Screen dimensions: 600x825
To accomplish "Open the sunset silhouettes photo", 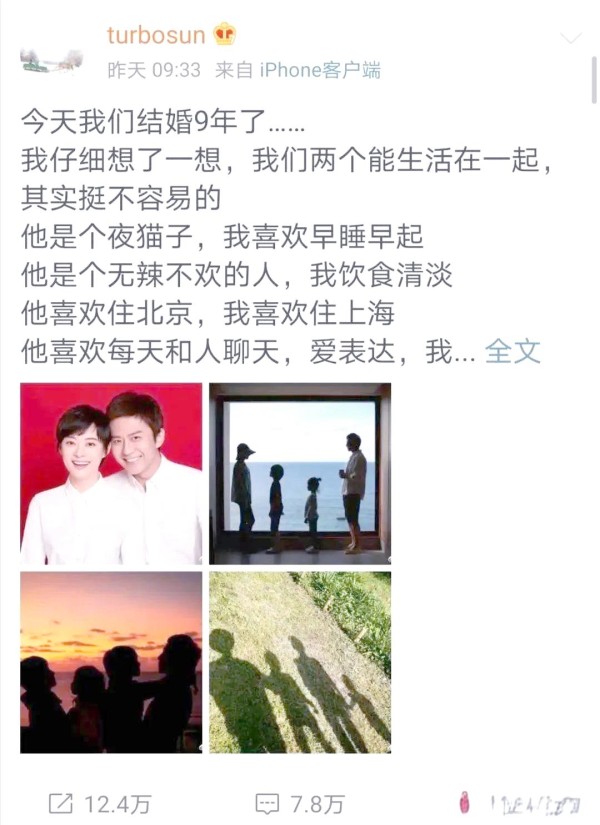I will click(x=111, y=662).
